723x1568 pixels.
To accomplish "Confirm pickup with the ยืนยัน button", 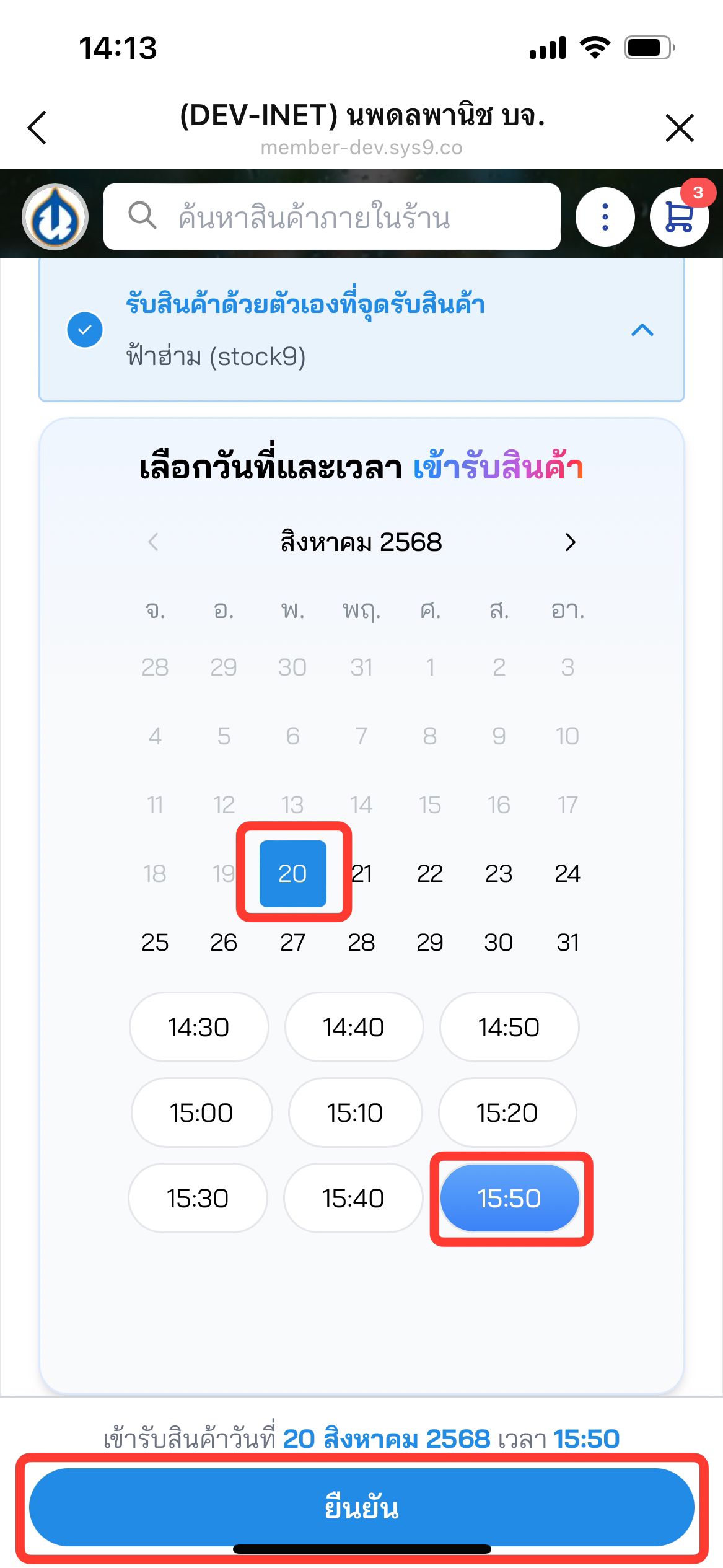I will coord(361,1507).
